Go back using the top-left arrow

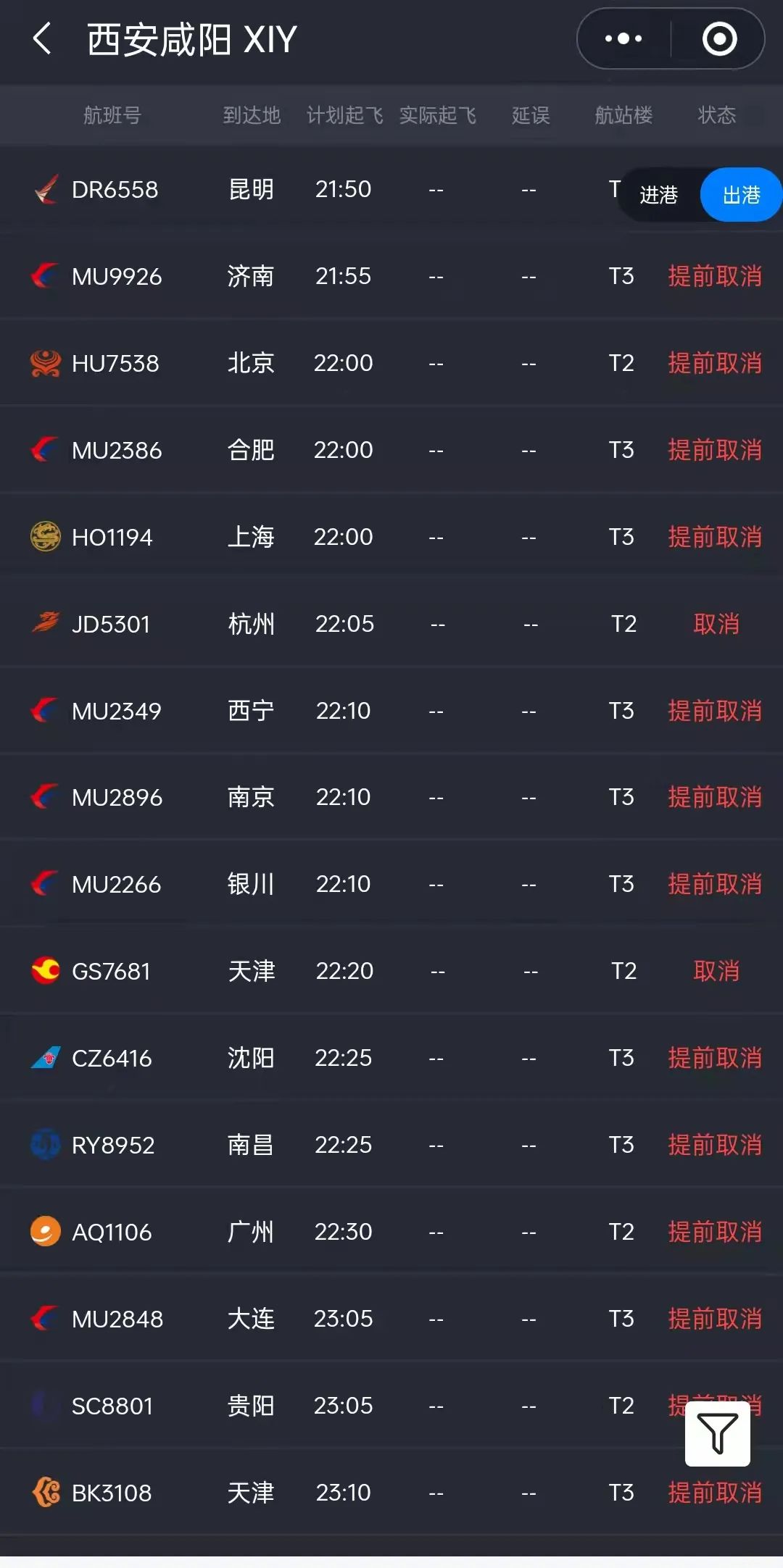[x=43, y=38]
